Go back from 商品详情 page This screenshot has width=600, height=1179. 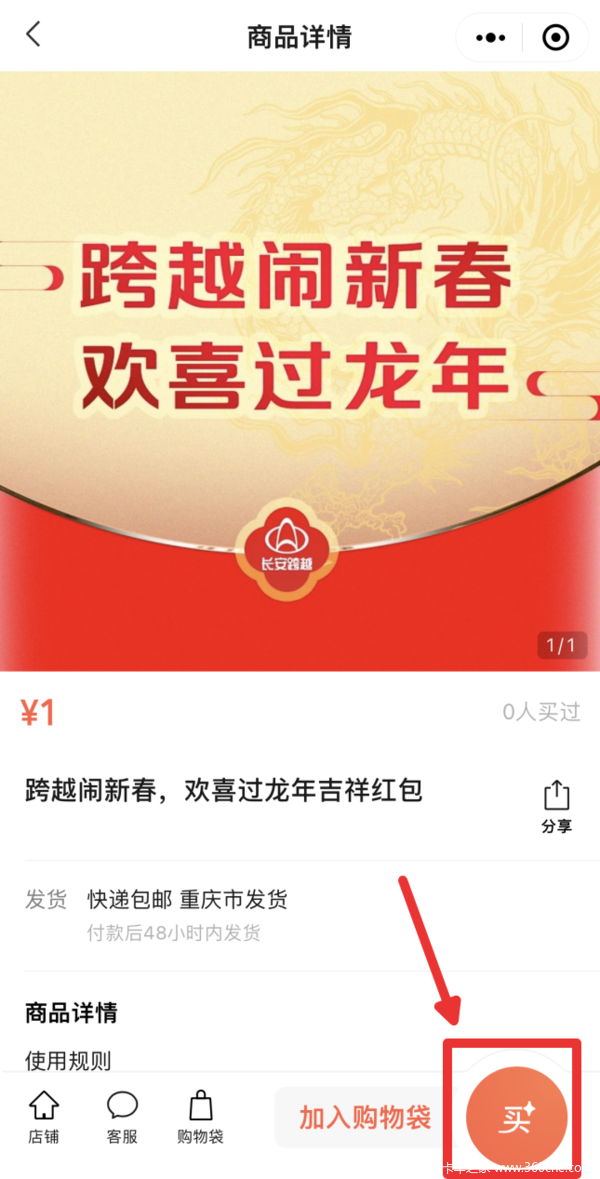[34, 36]
